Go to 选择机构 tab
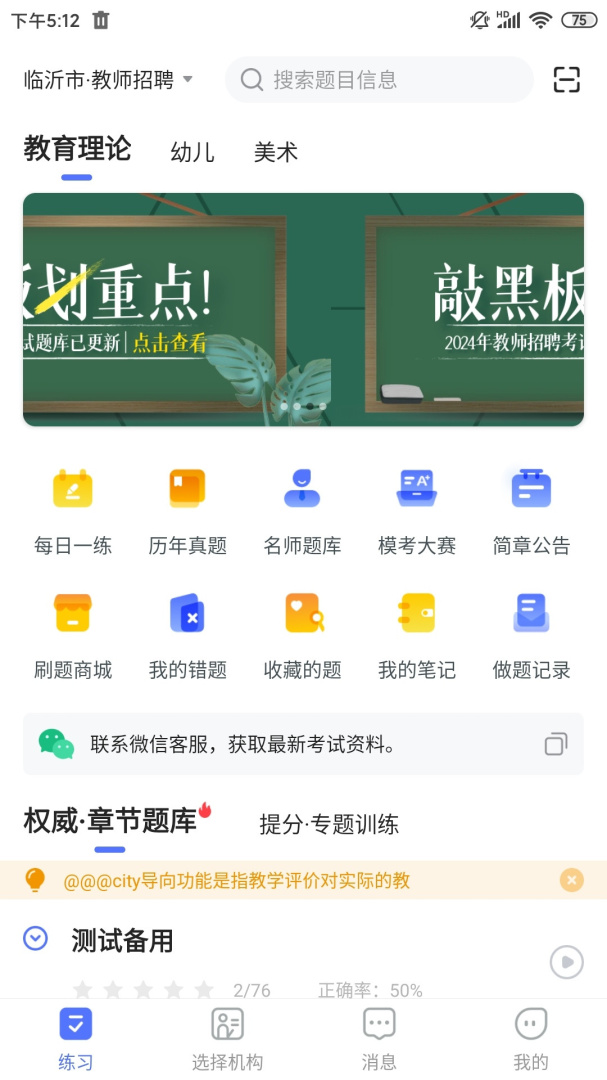 pyautogui.click(x=227, y=1038)
